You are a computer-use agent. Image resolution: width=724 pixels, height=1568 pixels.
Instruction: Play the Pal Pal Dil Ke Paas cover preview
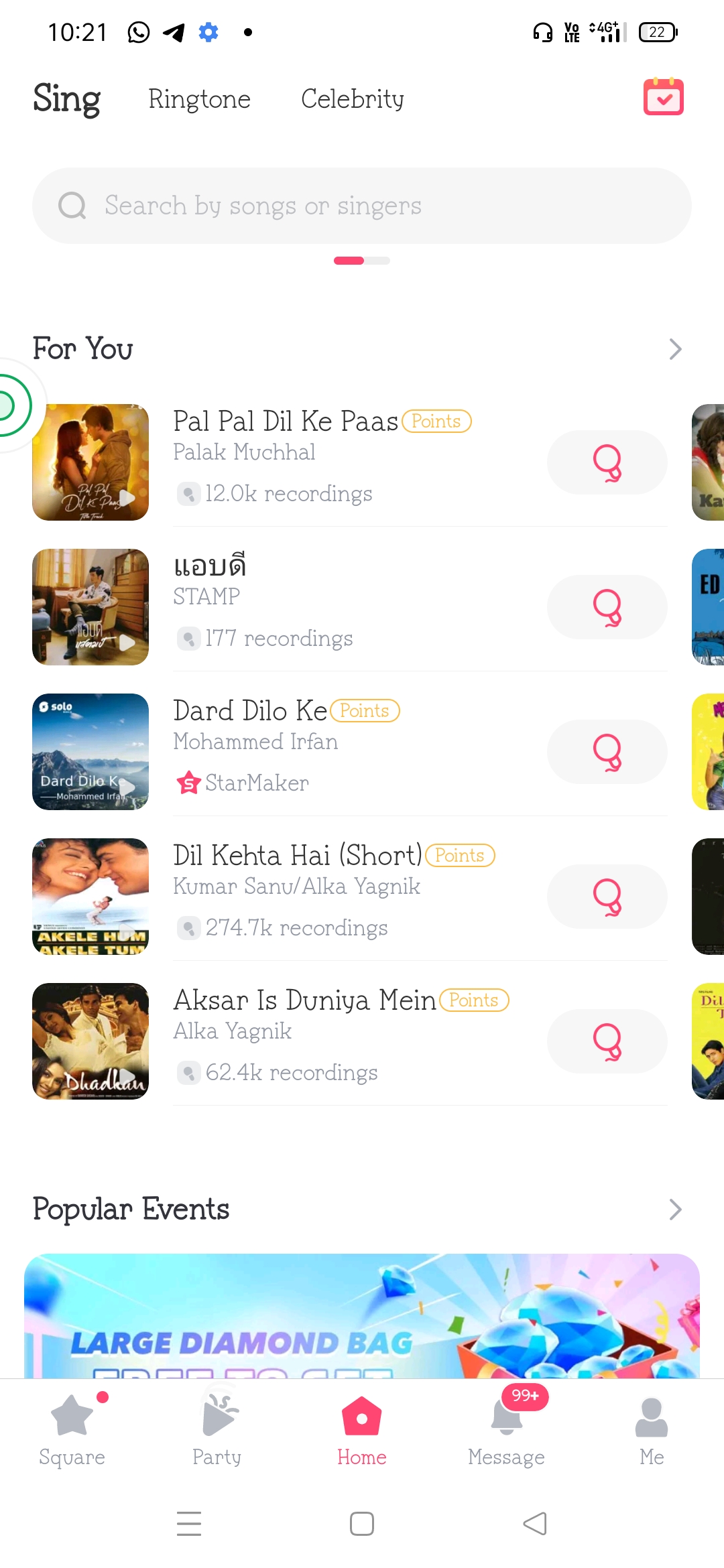[90, 462]
